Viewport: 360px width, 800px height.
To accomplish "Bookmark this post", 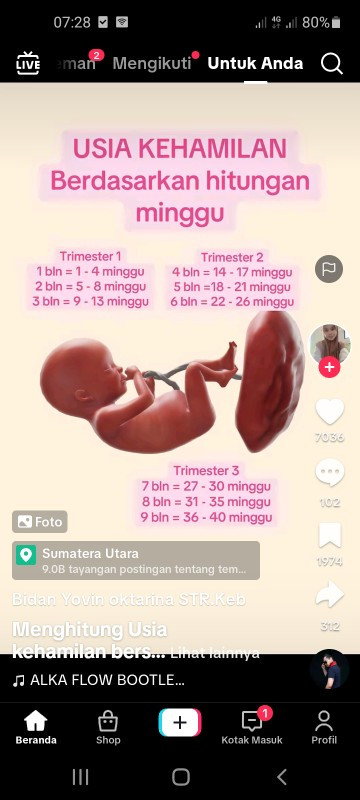I will (329, 536).
